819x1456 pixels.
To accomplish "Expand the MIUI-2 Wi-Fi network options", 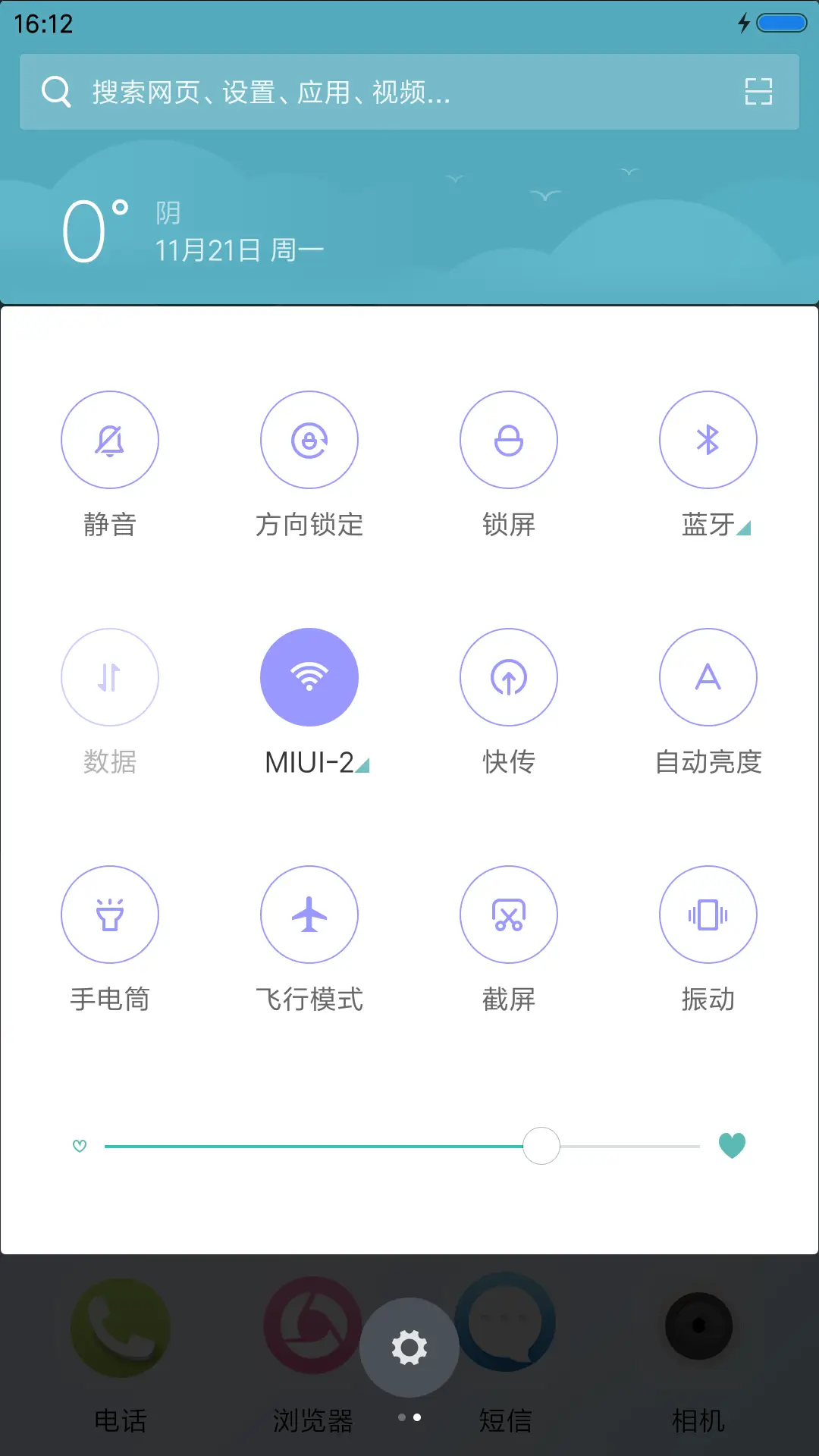I will [363, 767].
